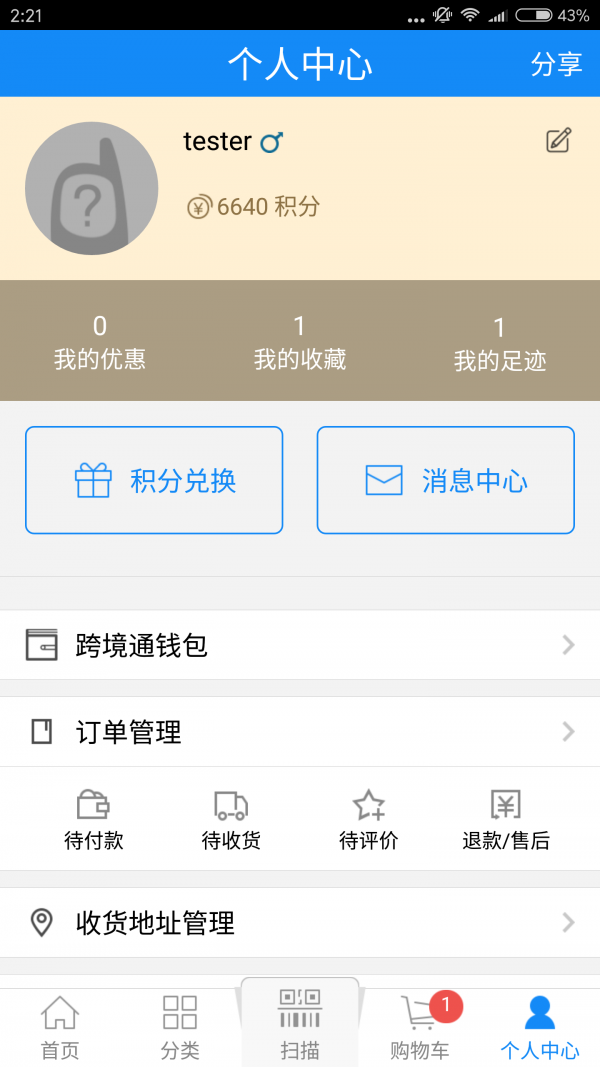The height and width of the screenshot is (1067, 600).
Task: Open the 跨境通钱包 wallet row
Action: 300,645
